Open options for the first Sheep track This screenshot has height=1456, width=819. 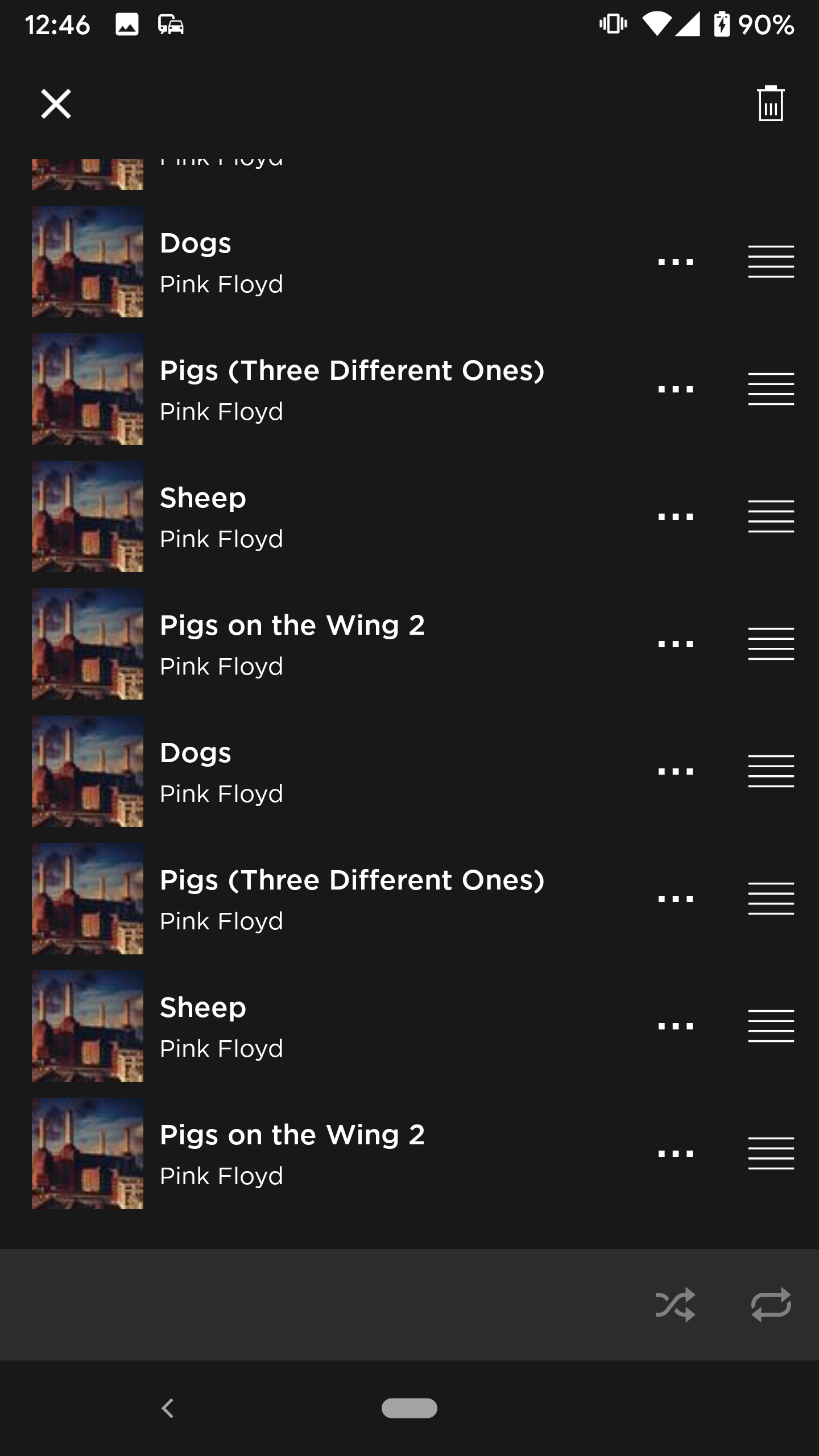click(x=675, y=516)
